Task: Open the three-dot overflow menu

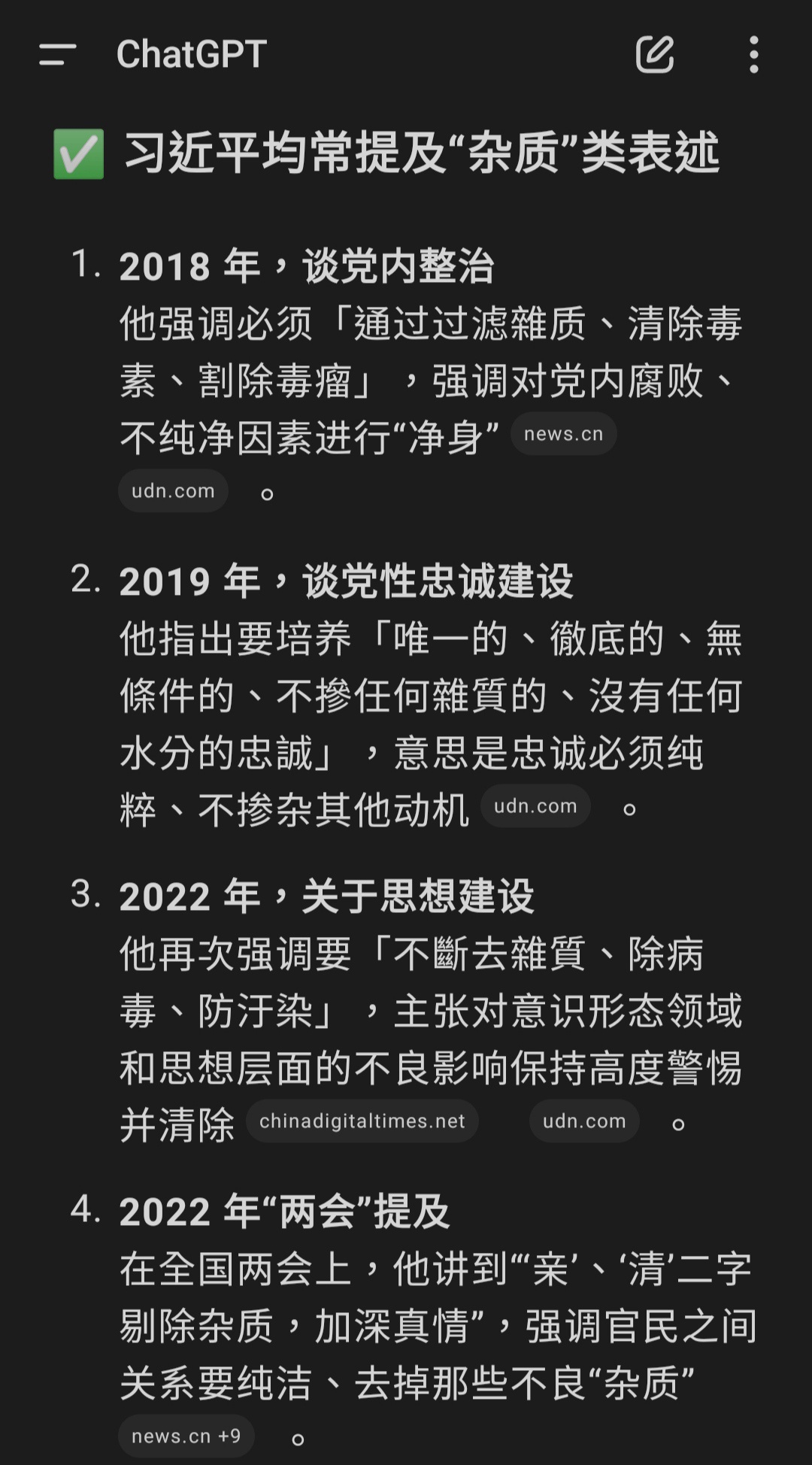Action: tap(754, 54)
